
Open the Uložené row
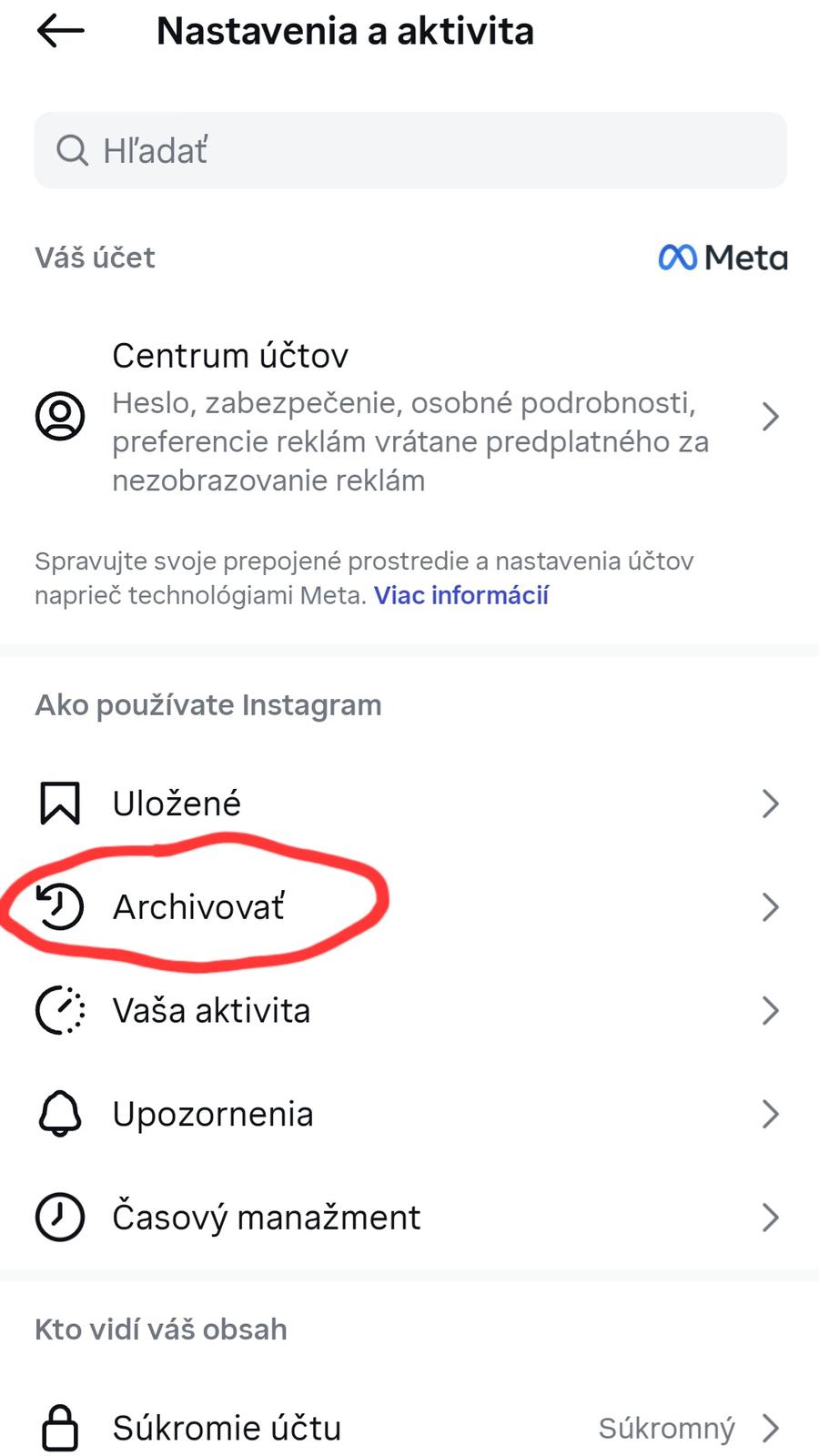(409, 804)
